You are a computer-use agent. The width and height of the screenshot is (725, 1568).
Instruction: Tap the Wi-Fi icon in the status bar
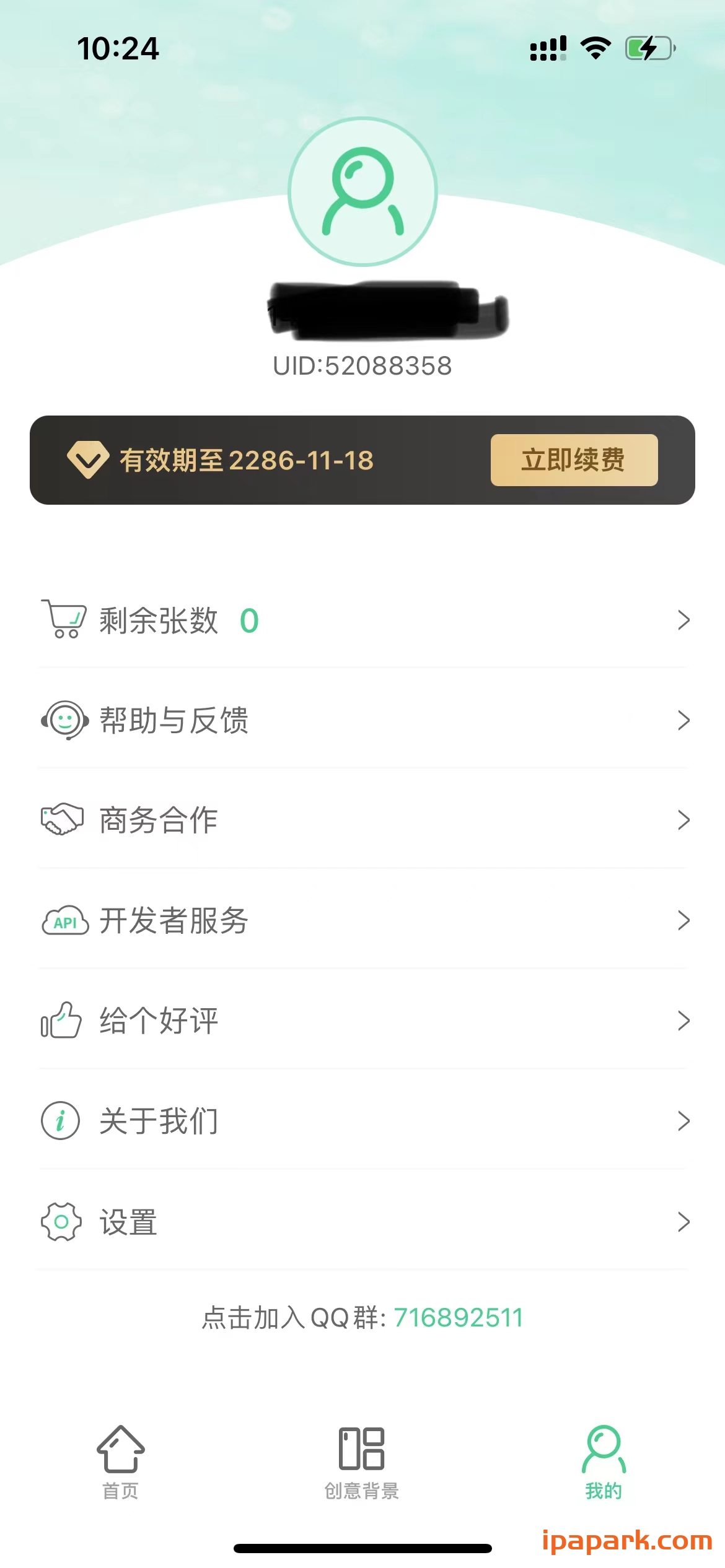(595, 48)
